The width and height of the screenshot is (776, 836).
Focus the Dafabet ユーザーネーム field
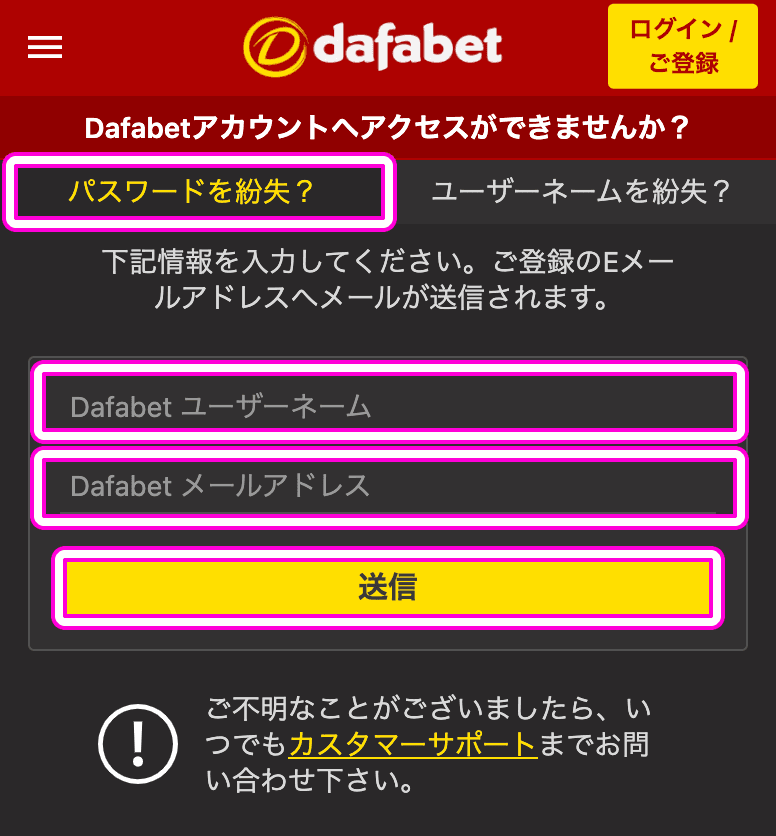[x=388, y=403]
